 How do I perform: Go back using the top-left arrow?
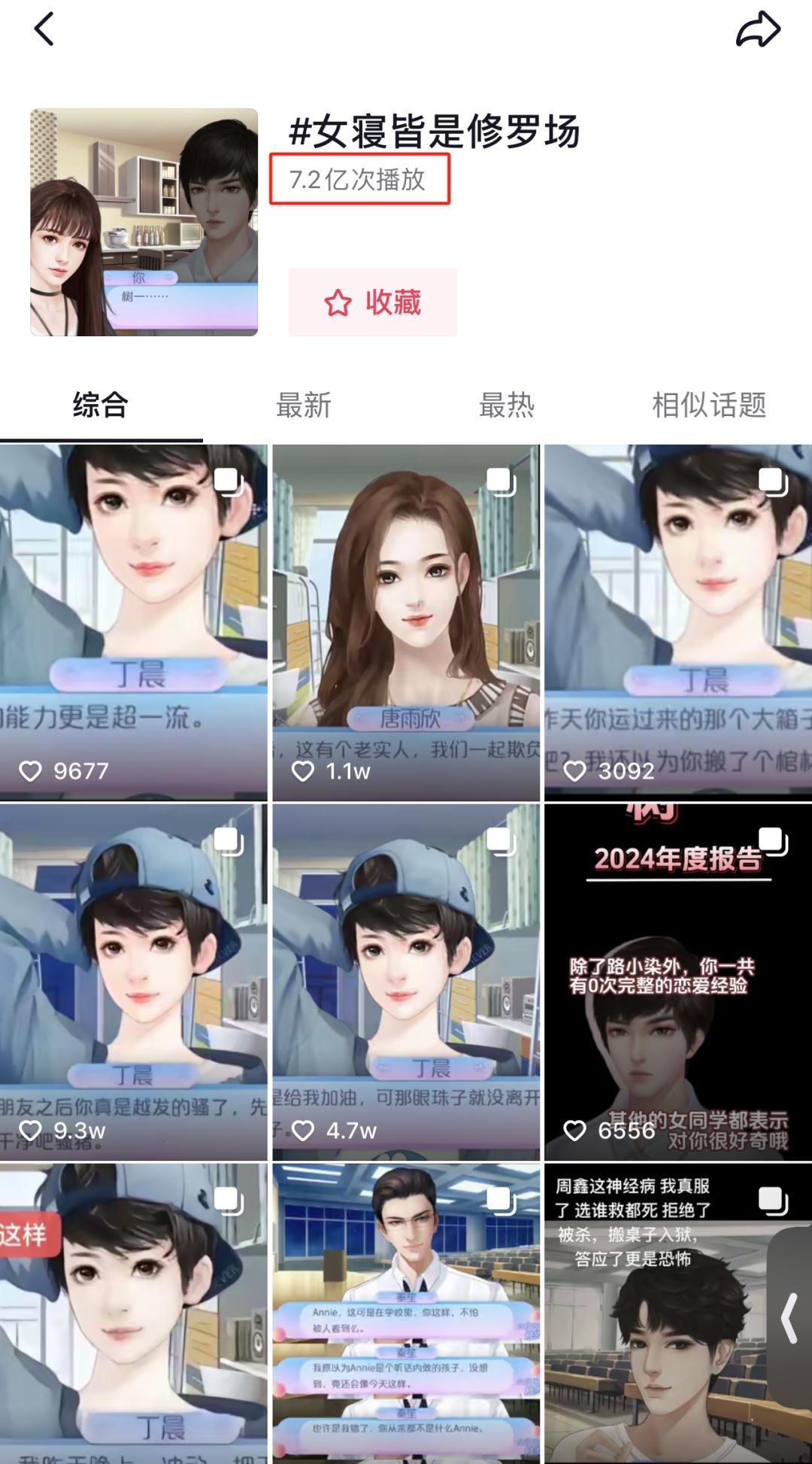(x=44, y=29)
